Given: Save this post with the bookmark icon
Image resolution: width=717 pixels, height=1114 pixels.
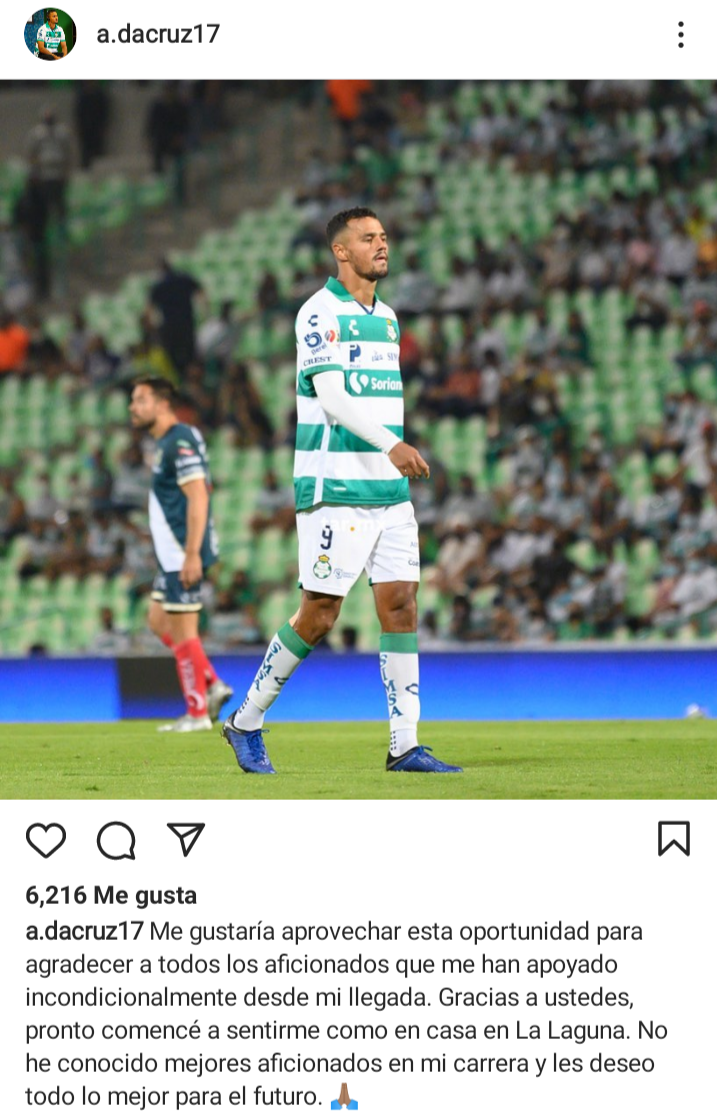Looking at the screenshot, I should (x=673, y=839).
